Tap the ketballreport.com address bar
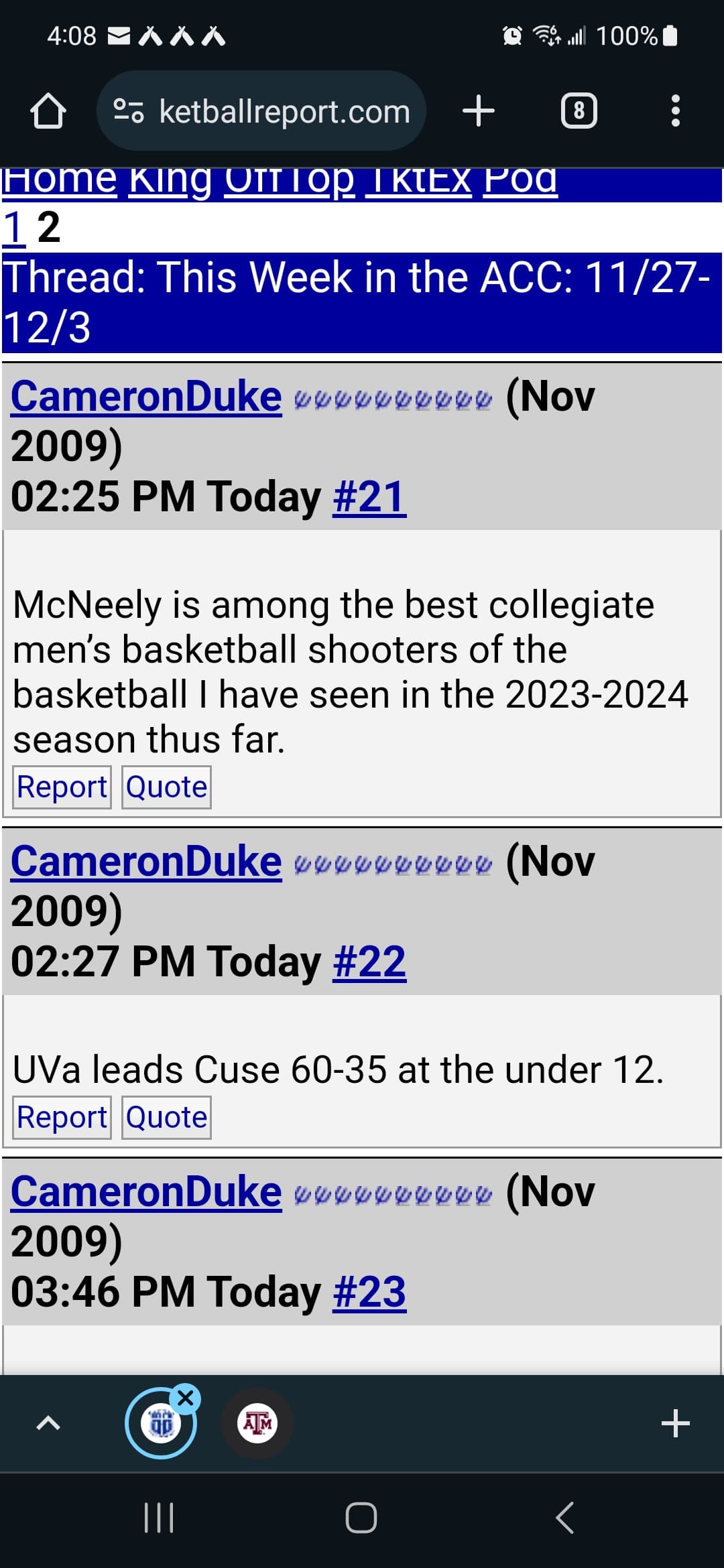Screen dimensions: 724x1568 [261, 111]
